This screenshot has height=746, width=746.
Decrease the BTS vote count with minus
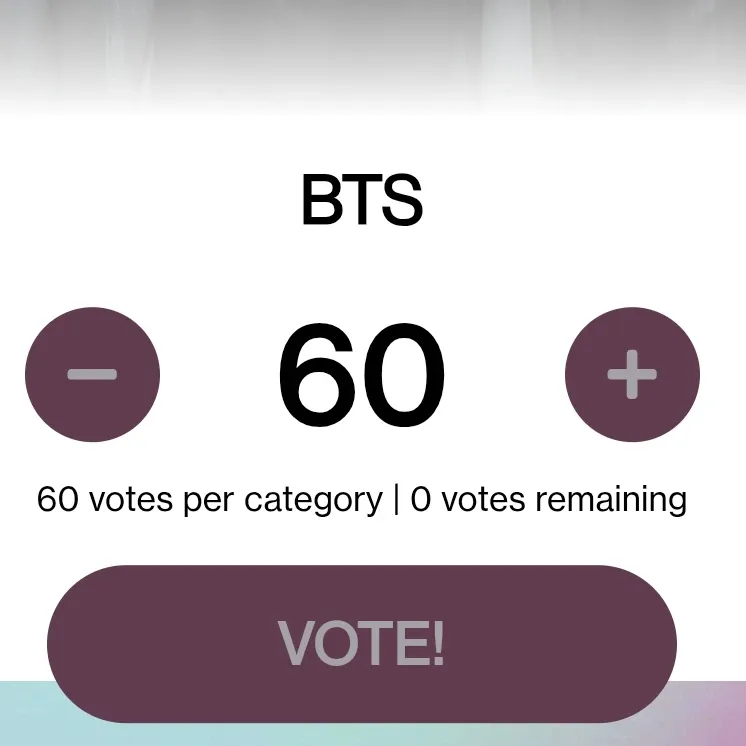click(x=92, y=375)
